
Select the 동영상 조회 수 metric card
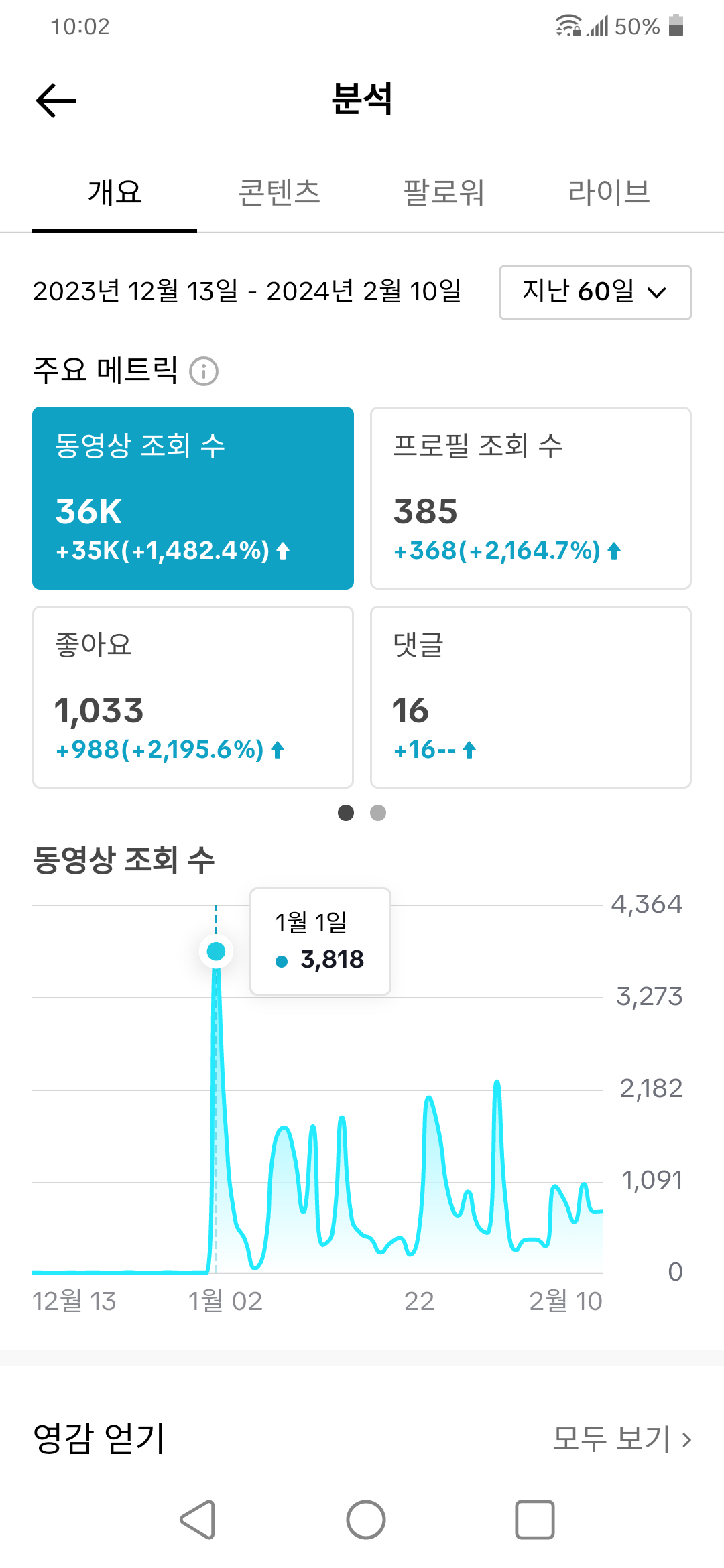point(193,498)
